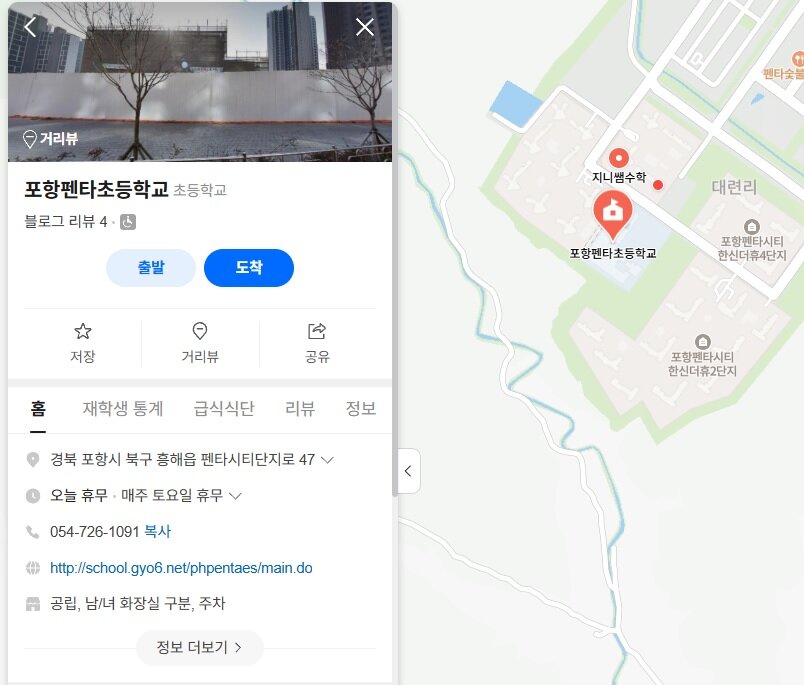This screenshot has width=804, height=685.
Task: Open the 급식식단 tab
Action: point(224,408)
